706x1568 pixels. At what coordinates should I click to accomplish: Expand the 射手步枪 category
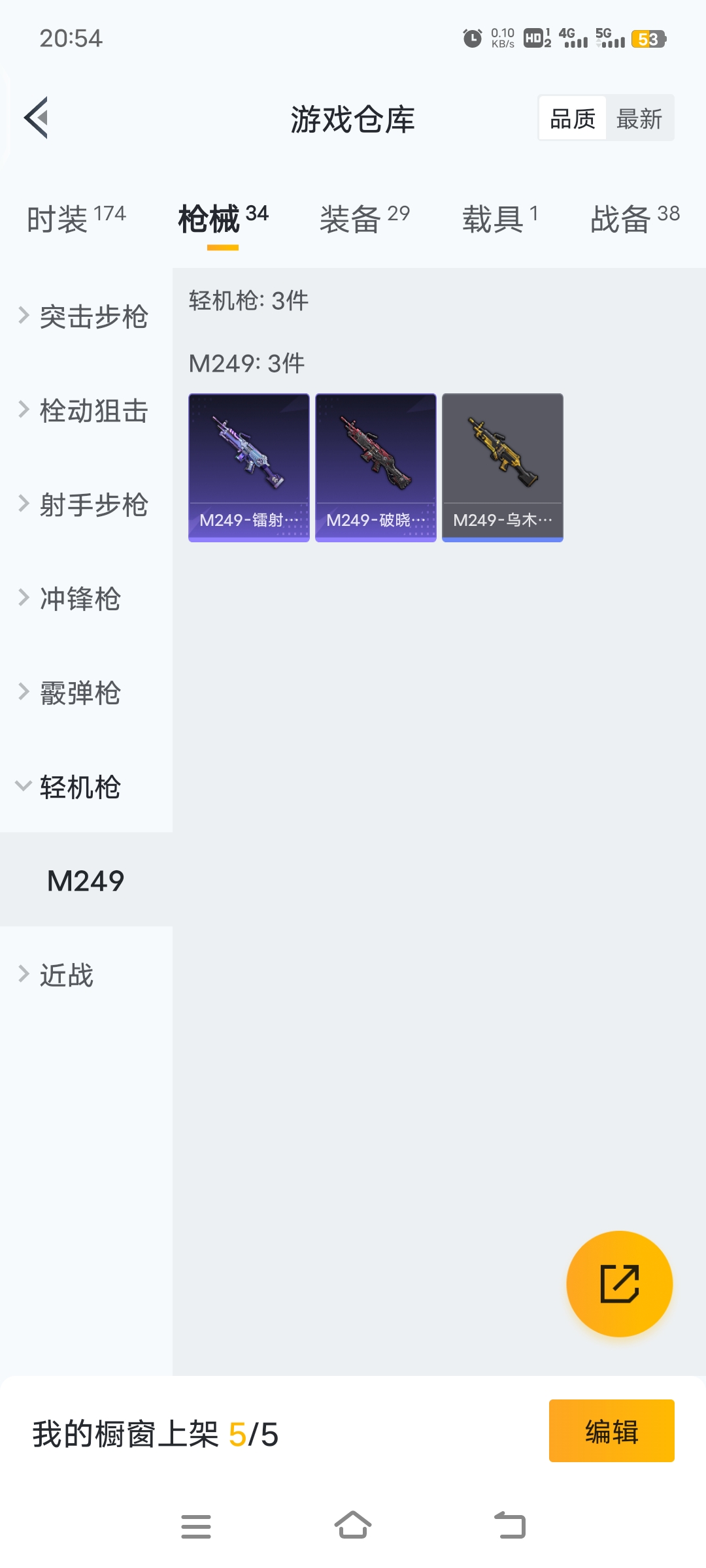tap(85, 505)
